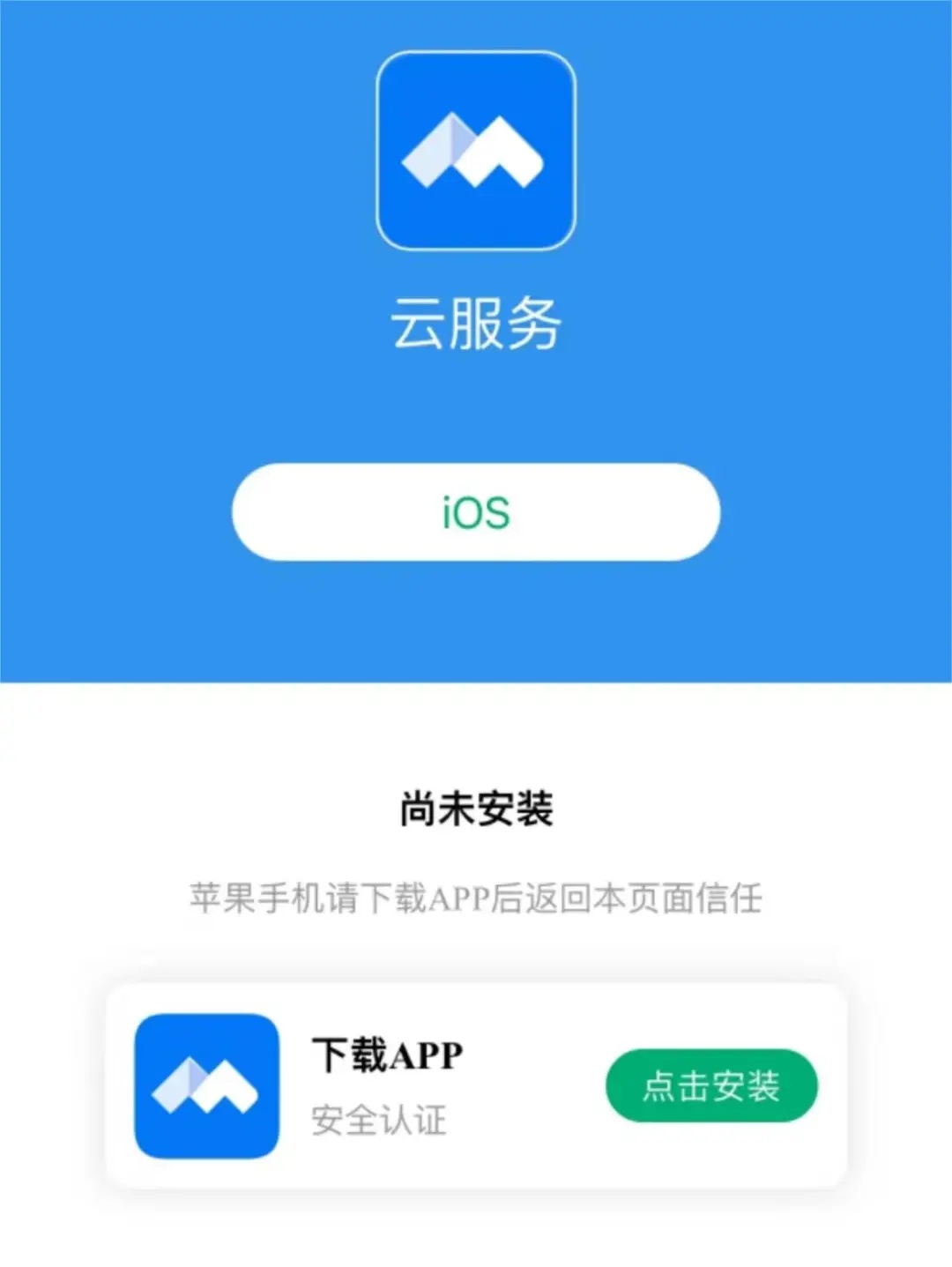Click the iPhone instruction text line
This screenshot has height=1267, width=952.
coord(476,896)
